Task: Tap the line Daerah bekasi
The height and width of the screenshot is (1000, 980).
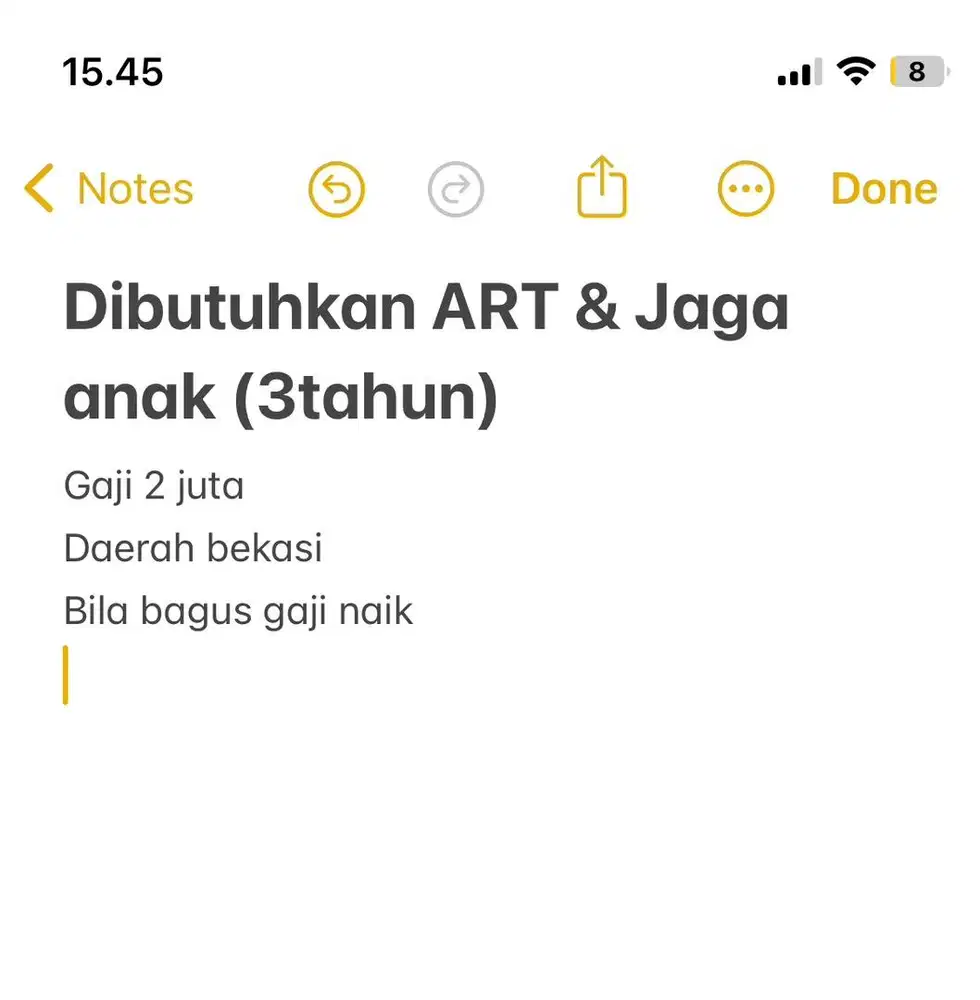Action: pyautogui.click(x=192, y=548)
